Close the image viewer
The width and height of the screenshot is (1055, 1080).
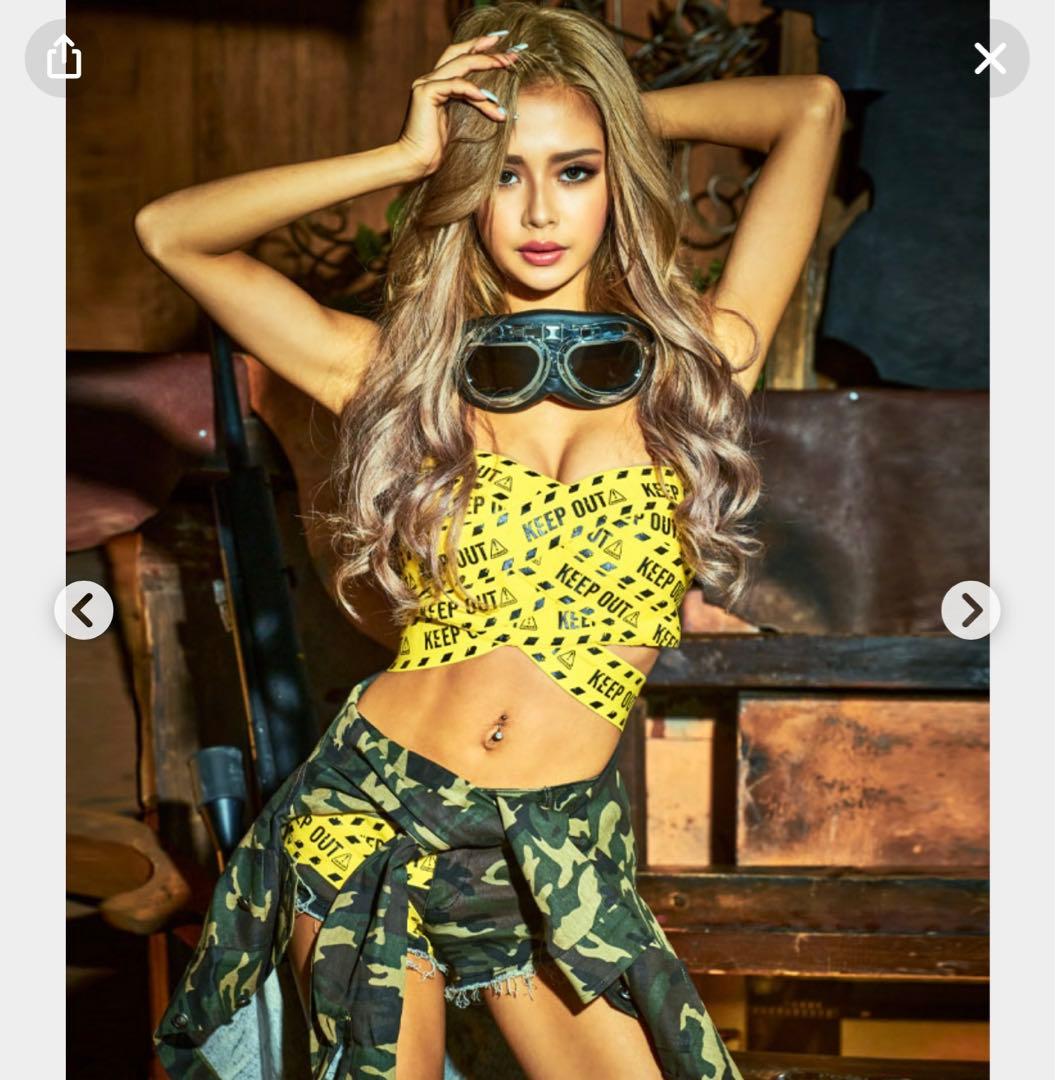[990, 58]
